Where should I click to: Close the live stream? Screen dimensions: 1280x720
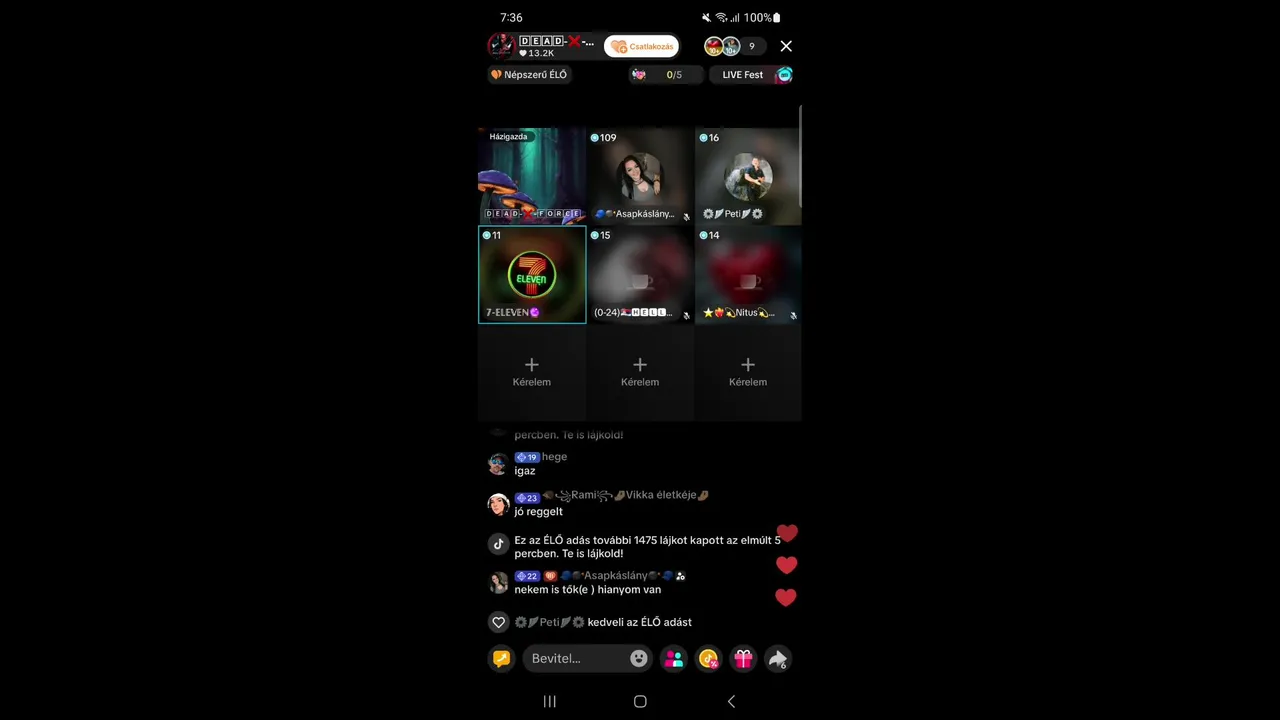[786, 46]
